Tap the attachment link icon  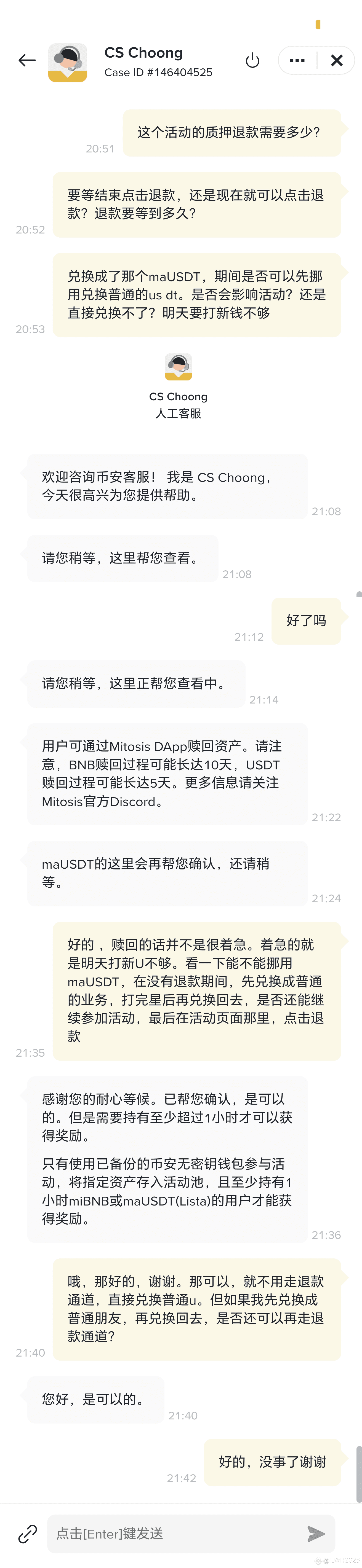(x=27, y=1533)
